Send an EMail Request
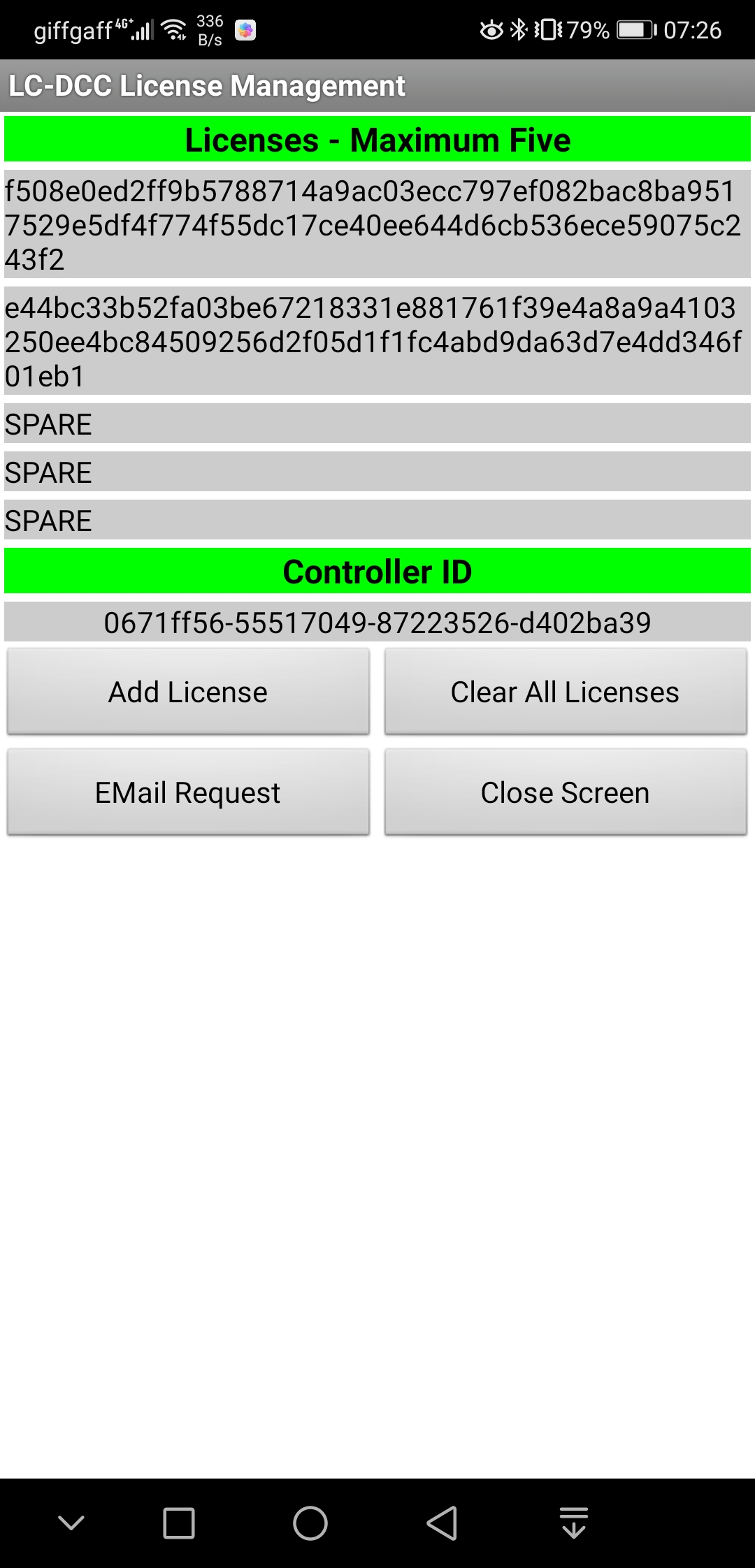 (x=188, y=792)
